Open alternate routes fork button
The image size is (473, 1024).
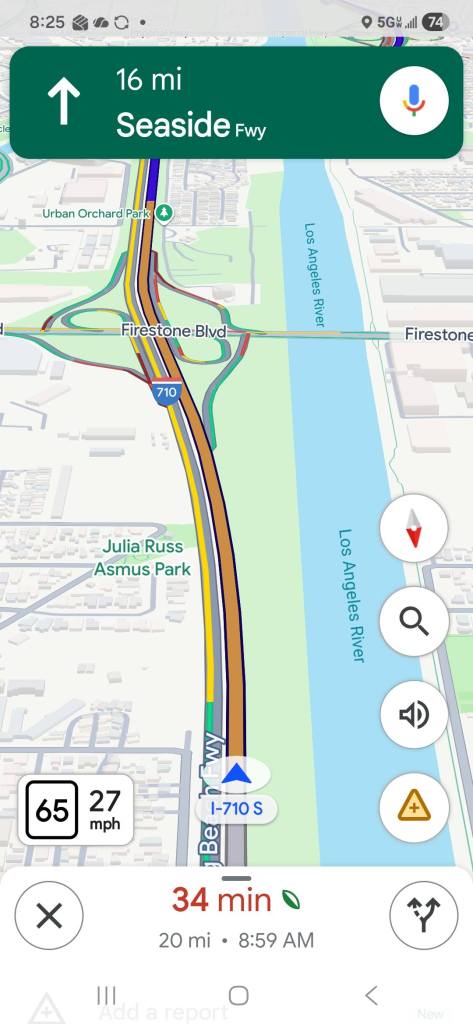[424, 916]
